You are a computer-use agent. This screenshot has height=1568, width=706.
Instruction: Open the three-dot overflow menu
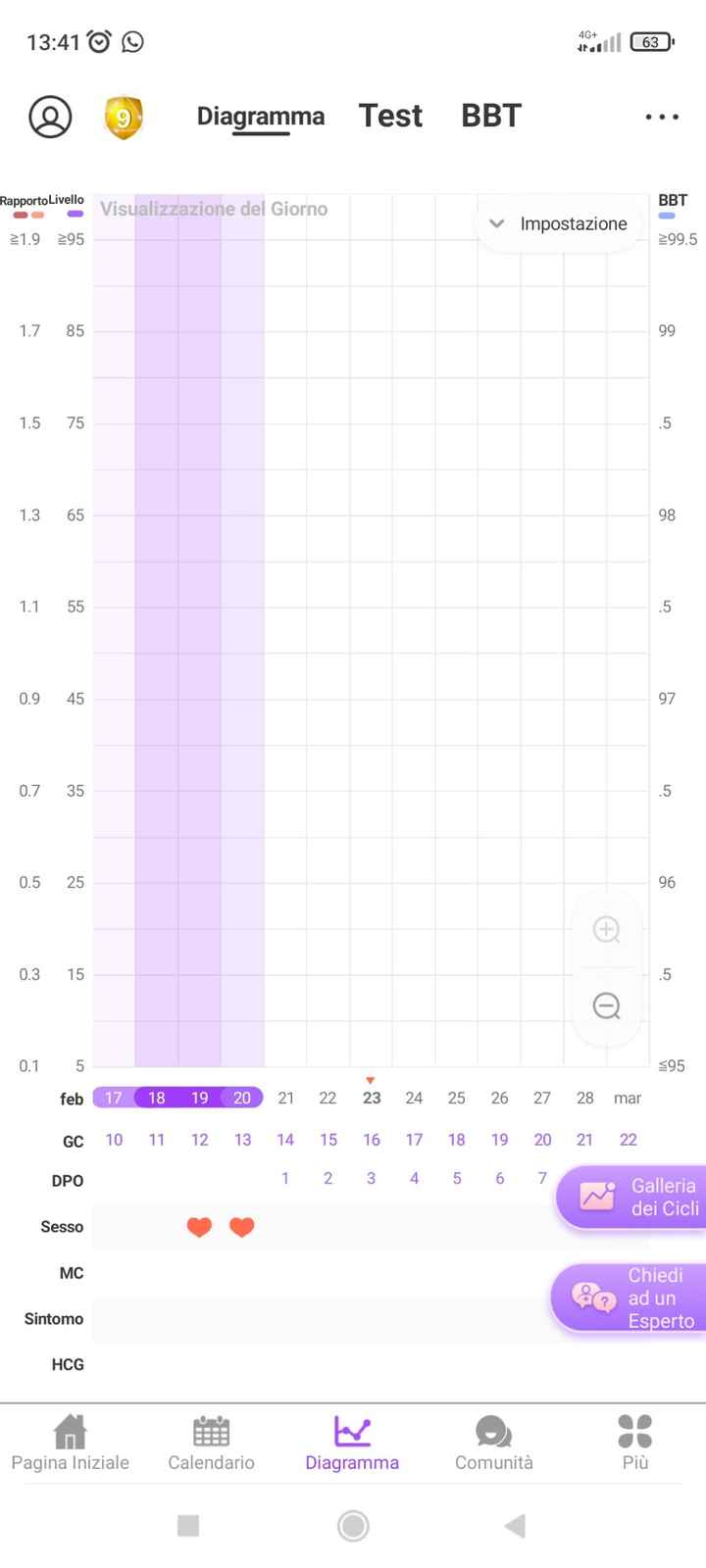click(x=662, y=117)
